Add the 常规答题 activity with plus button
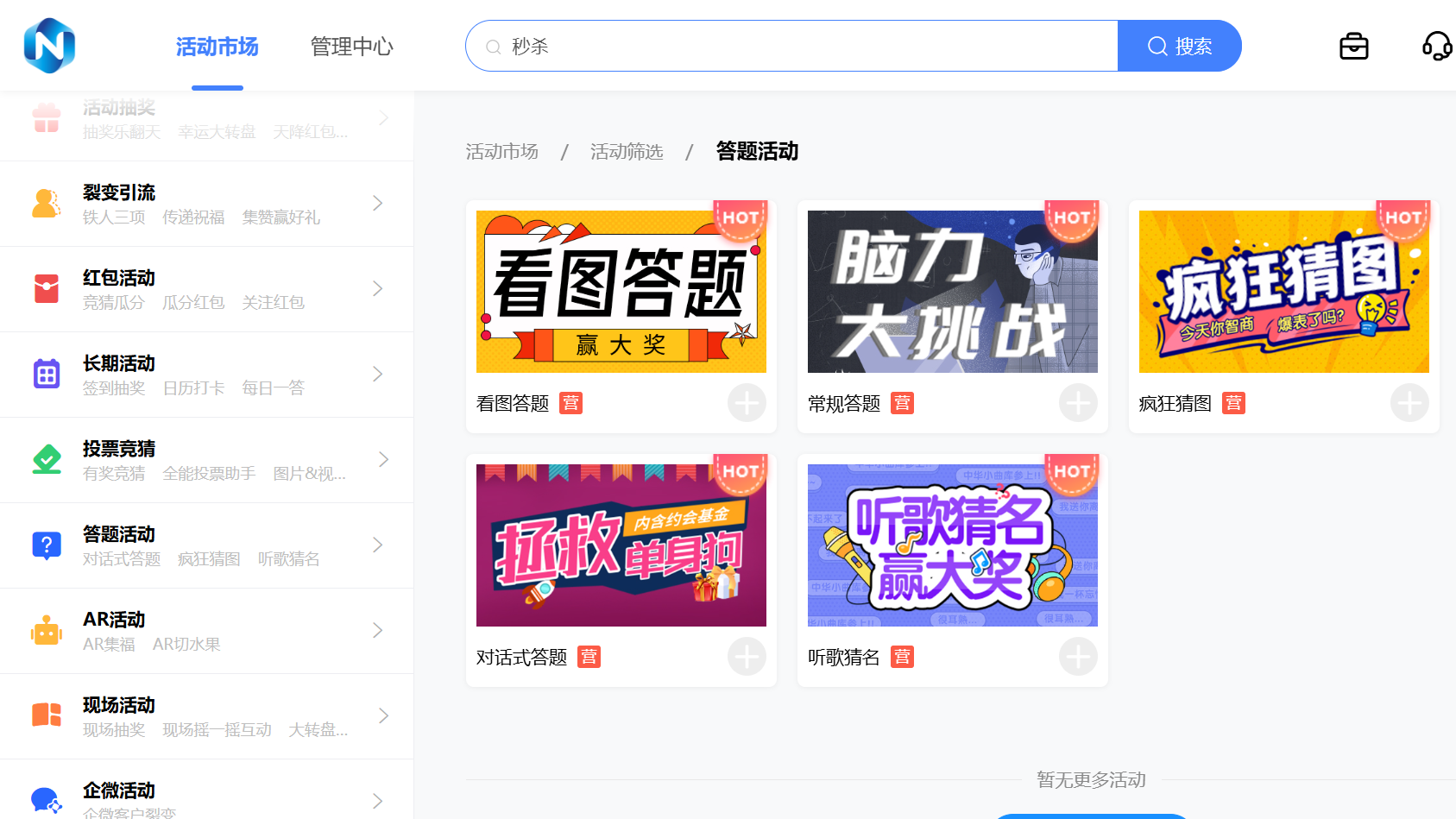Image resolution: width=1456 pixels, height=819 pixels. pos(1078,403)
